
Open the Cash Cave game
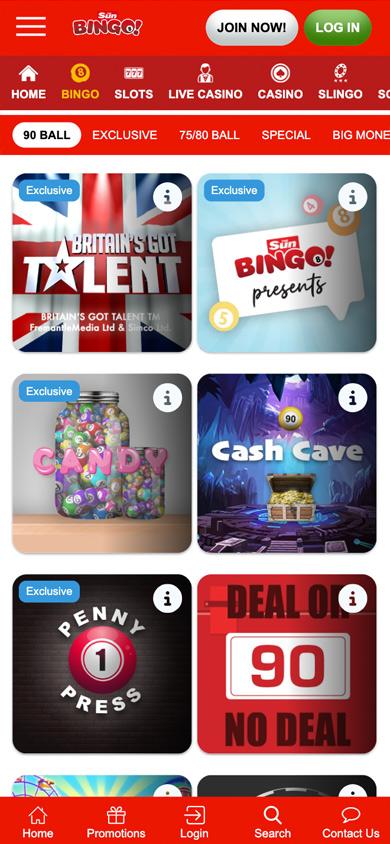click(287, 463)
